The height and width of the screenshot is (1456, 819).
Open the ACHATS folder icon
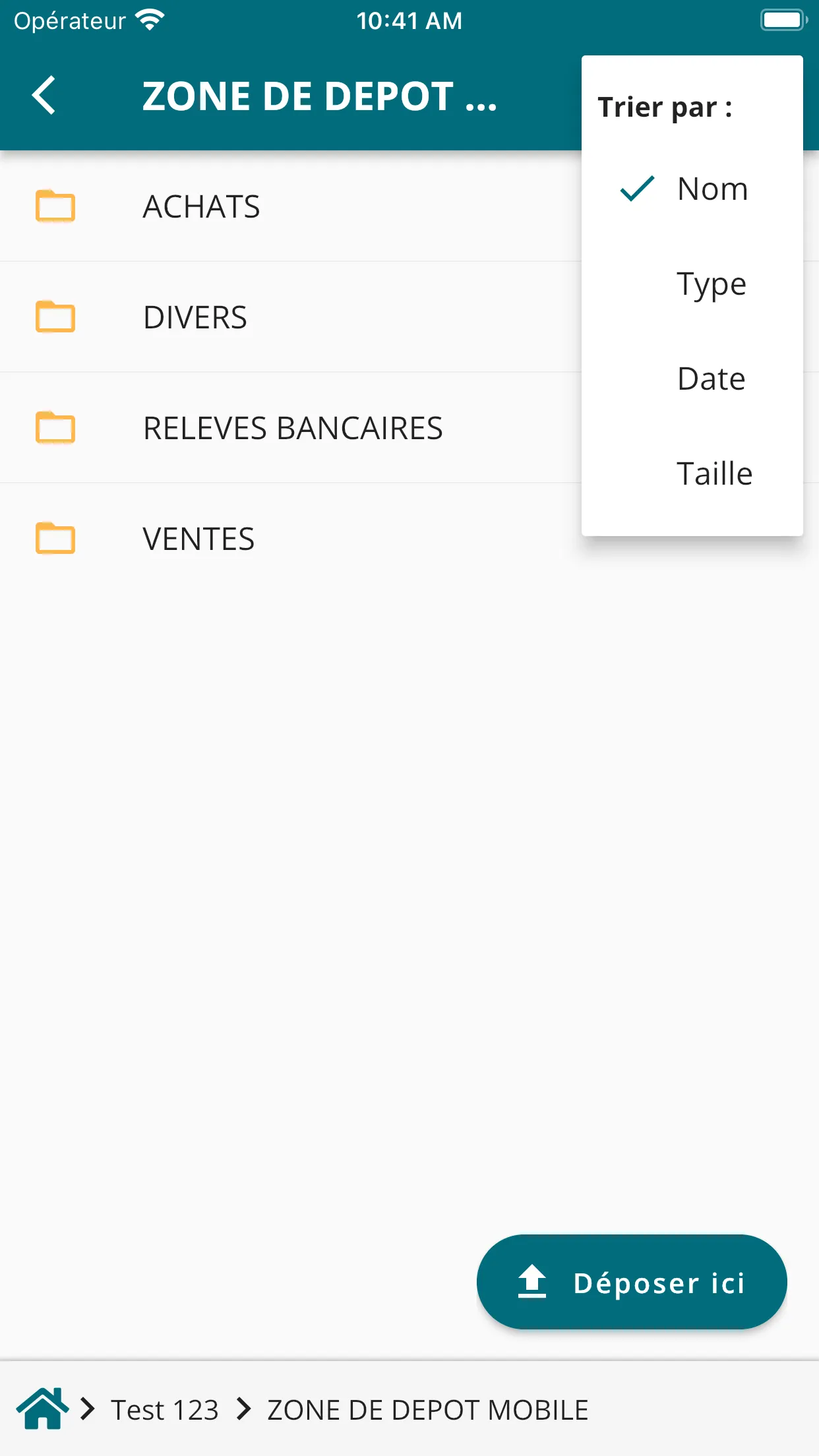pyautogui.click(x=56, y=206)
